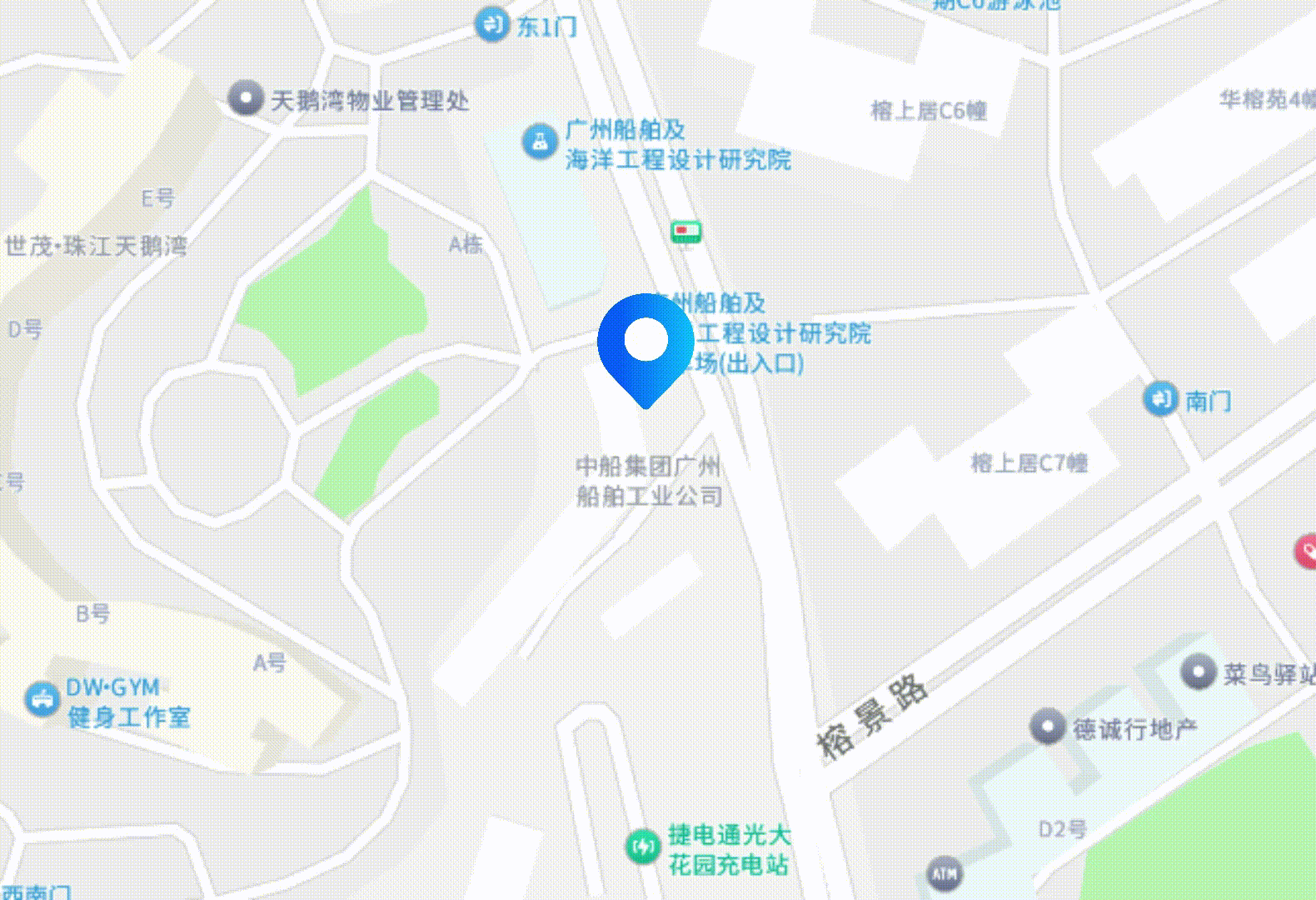This screenshot has width=1316, height=900.
Task: Select the 东1门 gate marker
Action: coord(491,24)
